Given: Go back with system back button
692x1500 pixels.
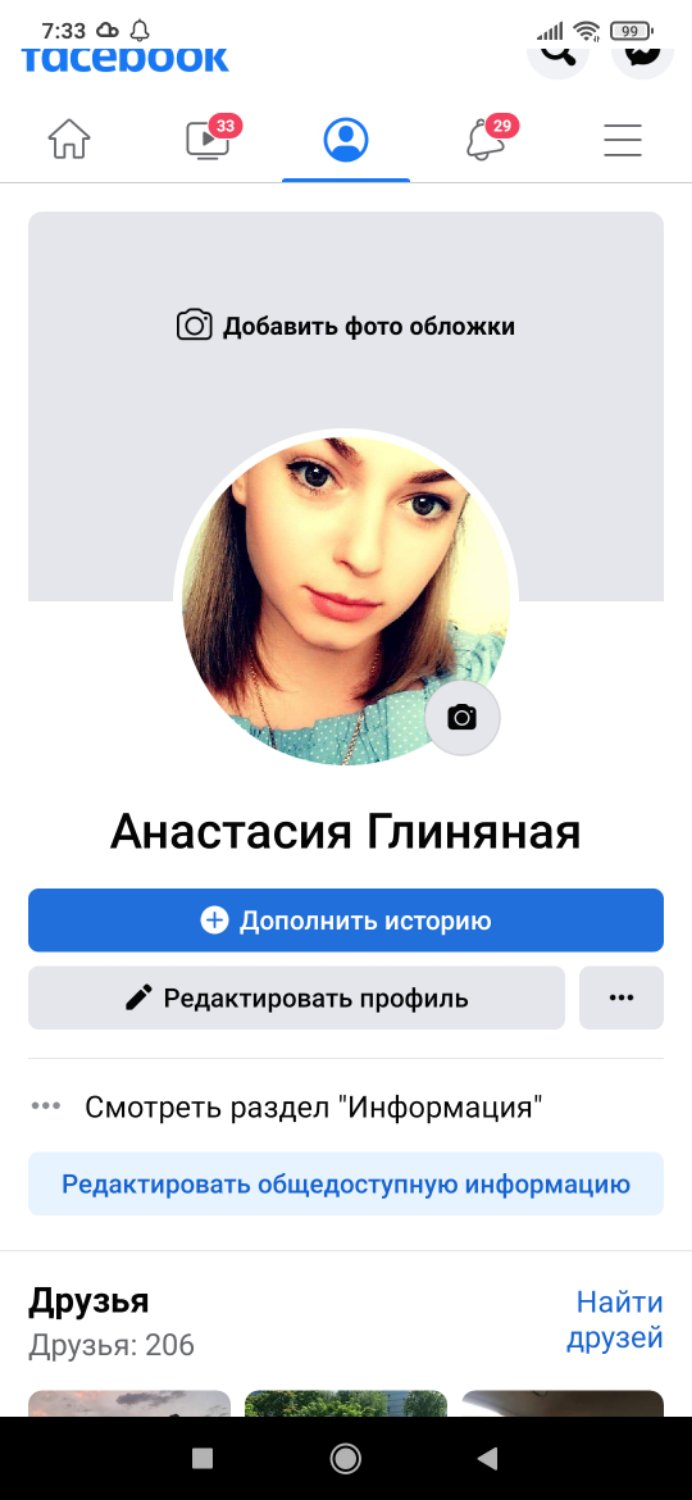Looking at the screenshot, I should pos(488,1459).
